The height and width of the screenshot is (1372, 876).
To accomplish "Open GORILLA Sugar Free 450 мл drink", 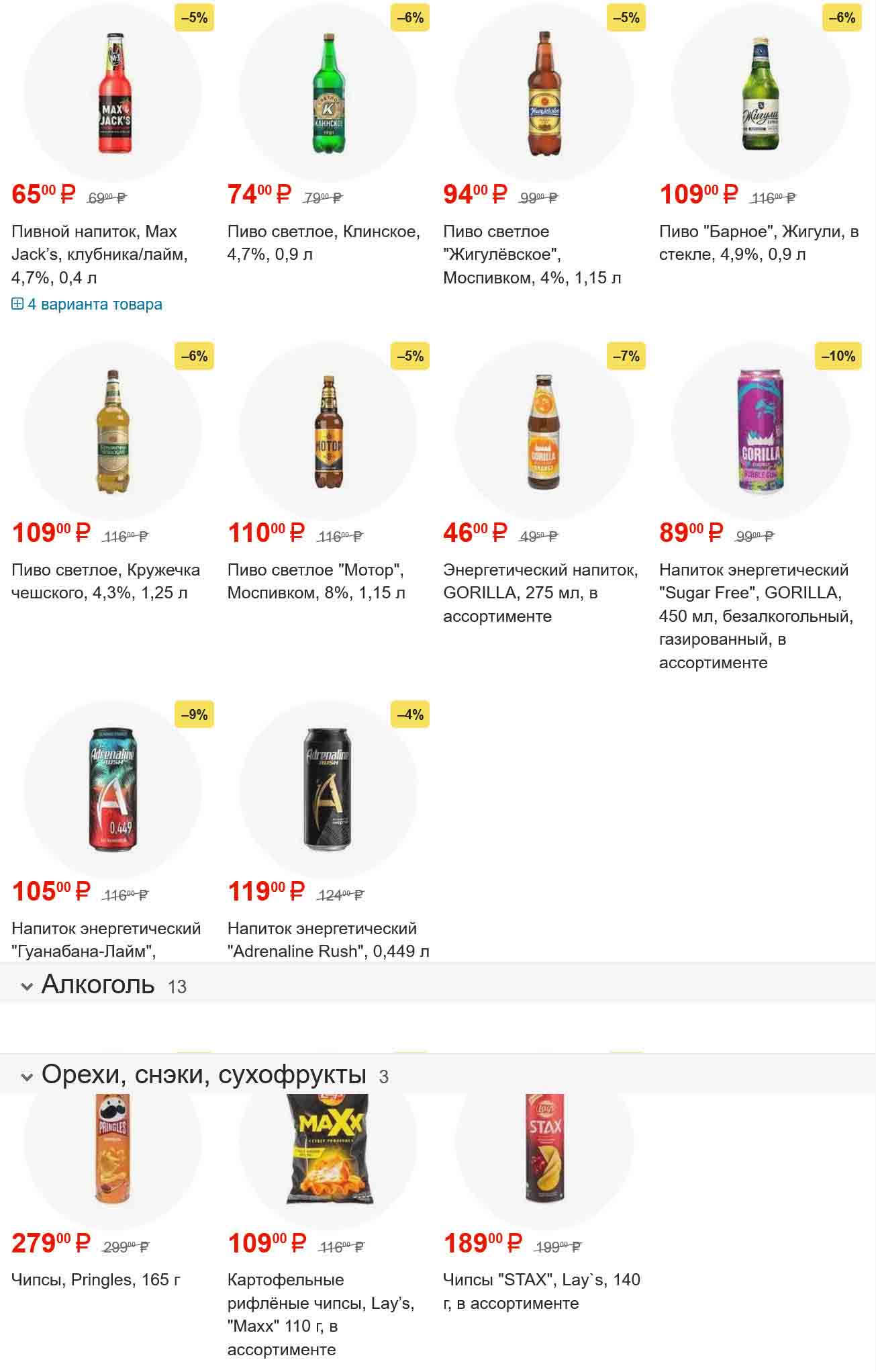I will click(756, 615).
